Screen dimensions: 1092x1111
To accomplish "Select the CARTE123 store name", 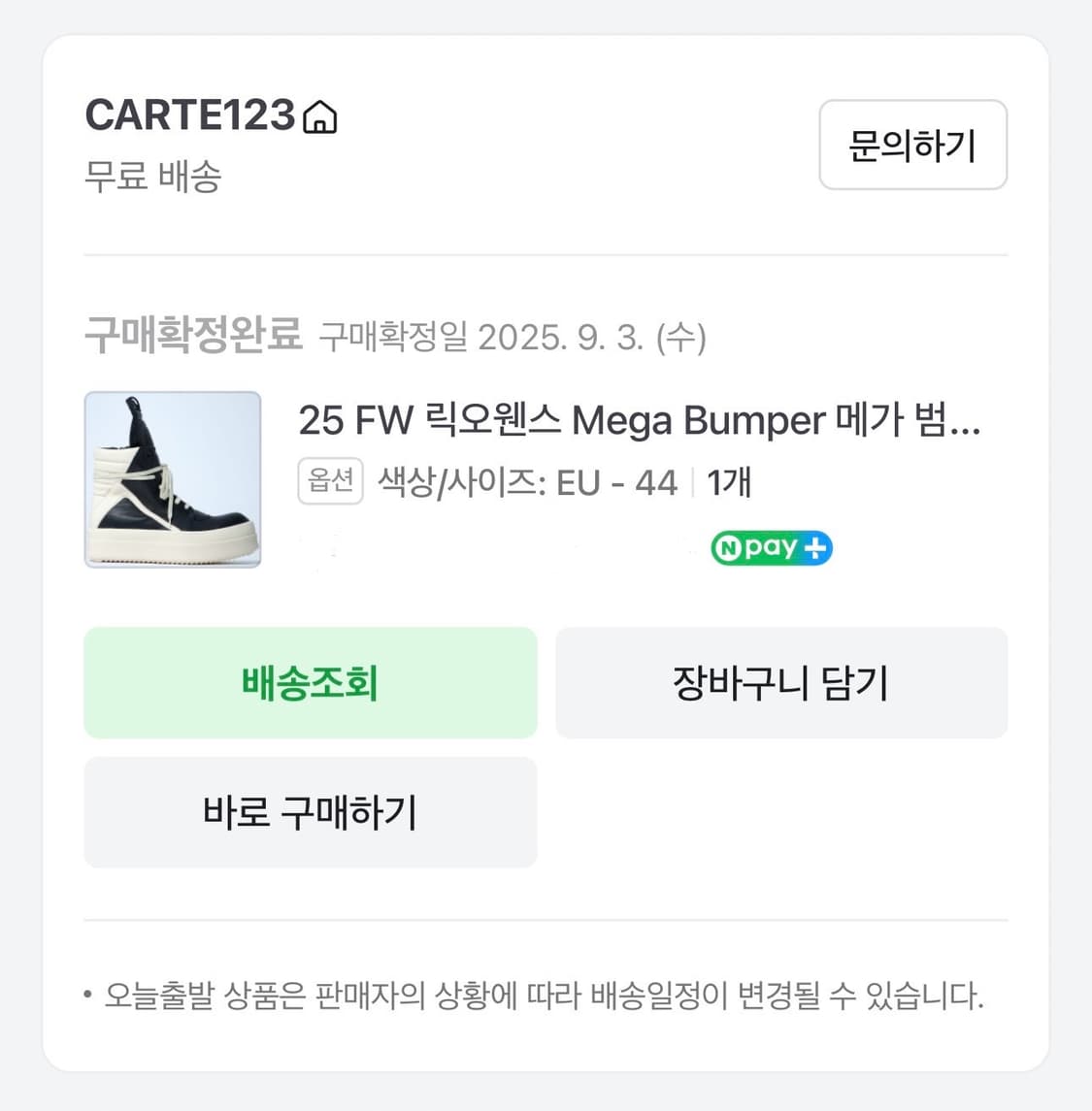I will [x=189, y=114].
